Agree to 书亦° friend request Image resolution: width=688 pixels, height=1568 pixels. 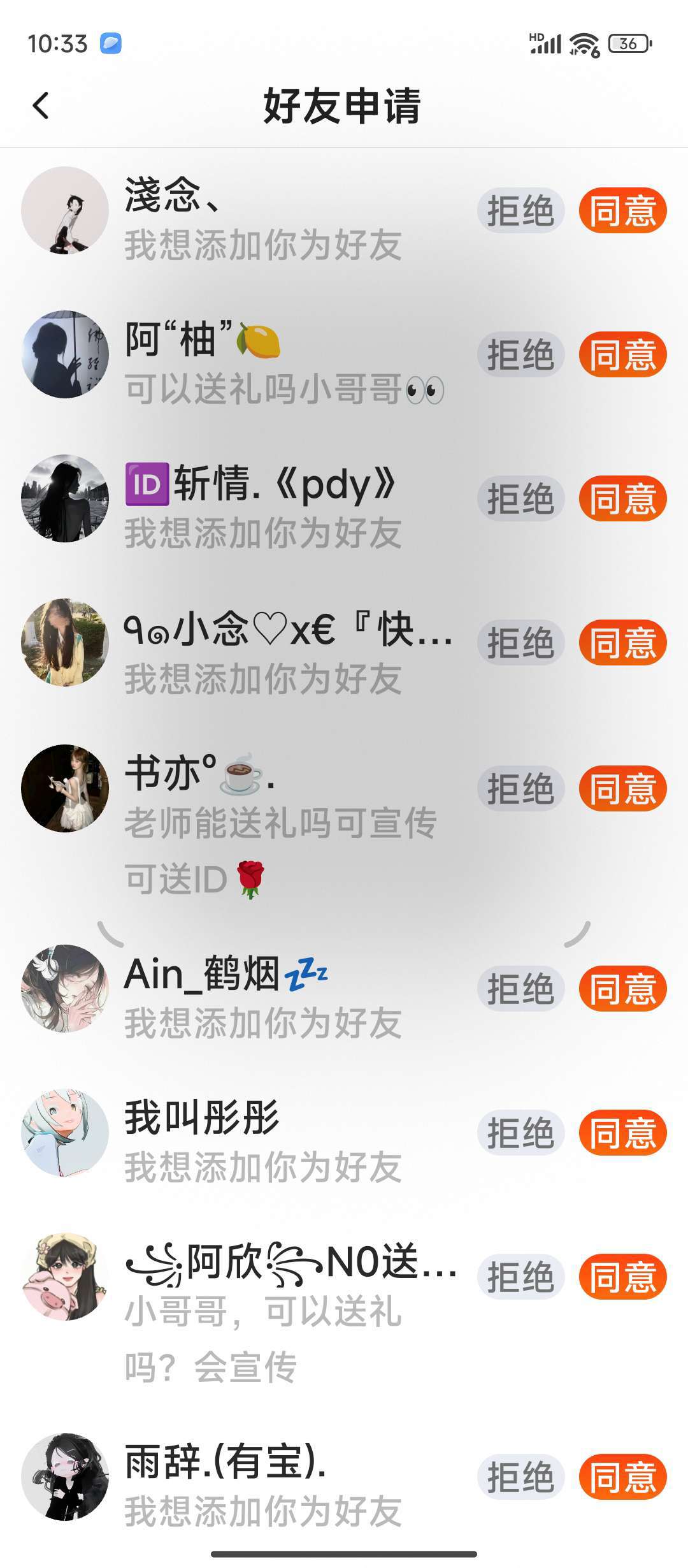[x=622, y=788]
